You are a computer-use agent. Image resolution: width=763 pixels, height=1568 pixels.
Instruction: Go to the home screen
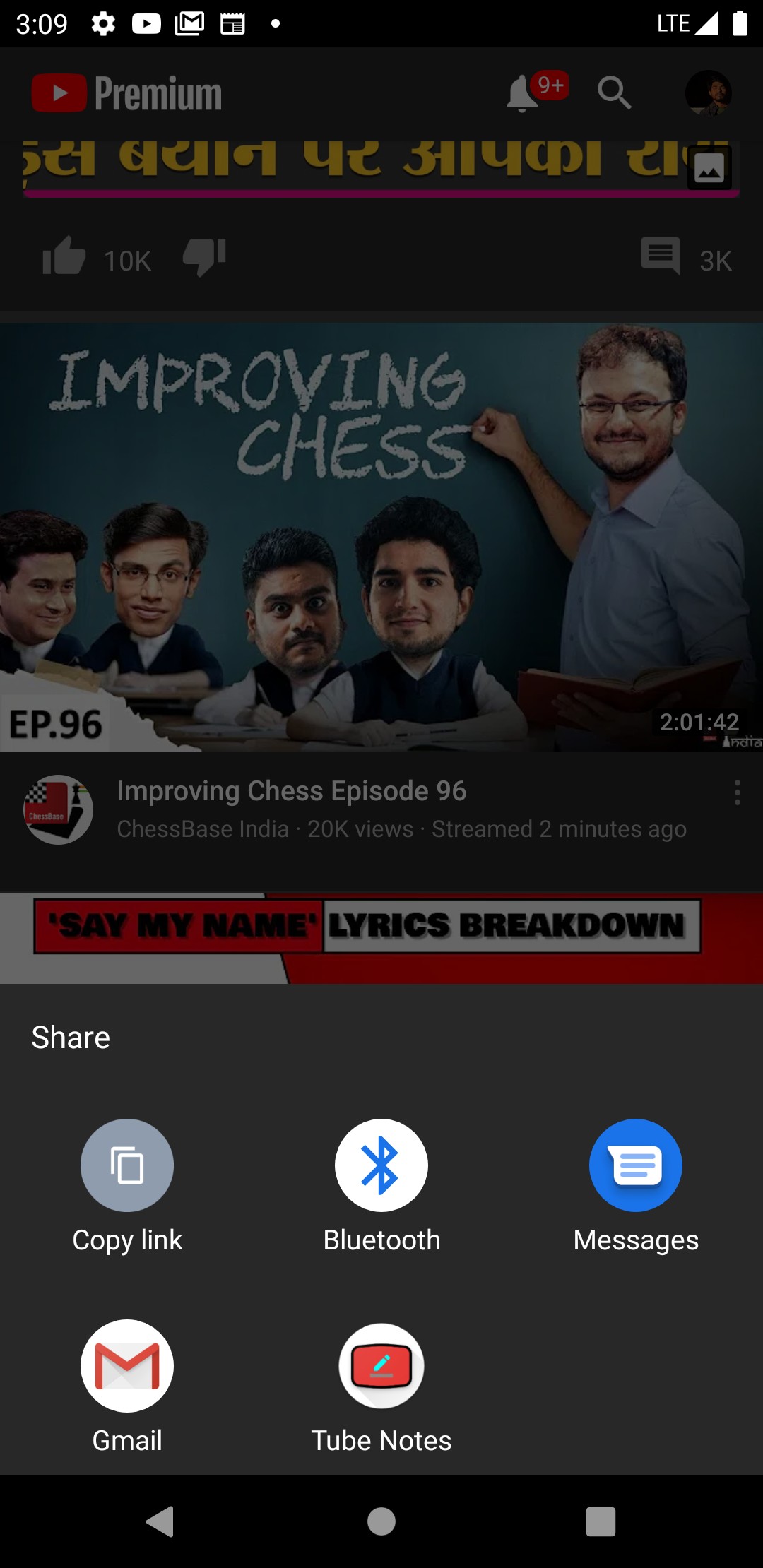[381, 1521]
